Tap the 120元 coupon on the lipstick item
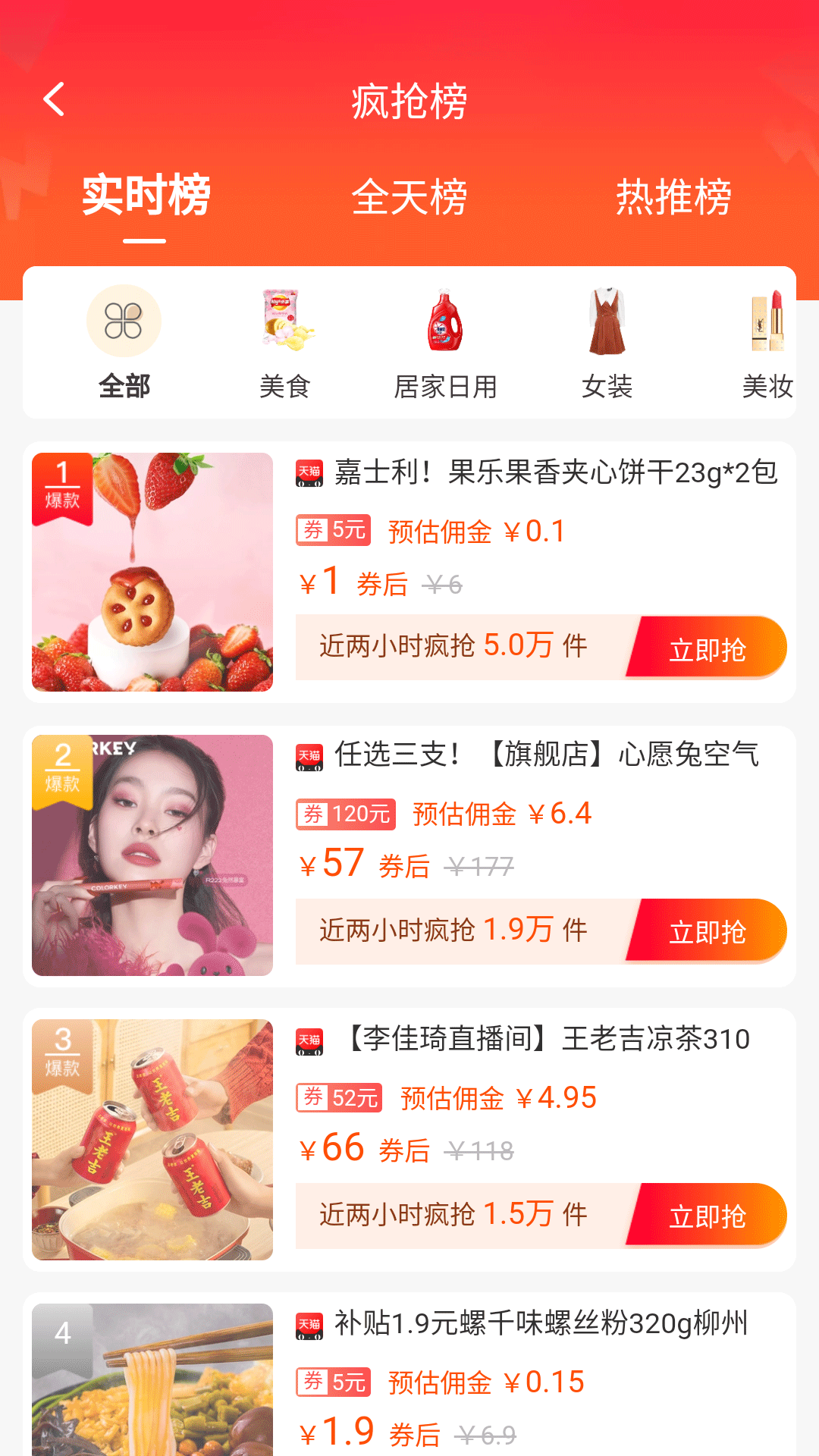Image resolution: width=819 pixels, height=1456 pixels. (345, 813)
